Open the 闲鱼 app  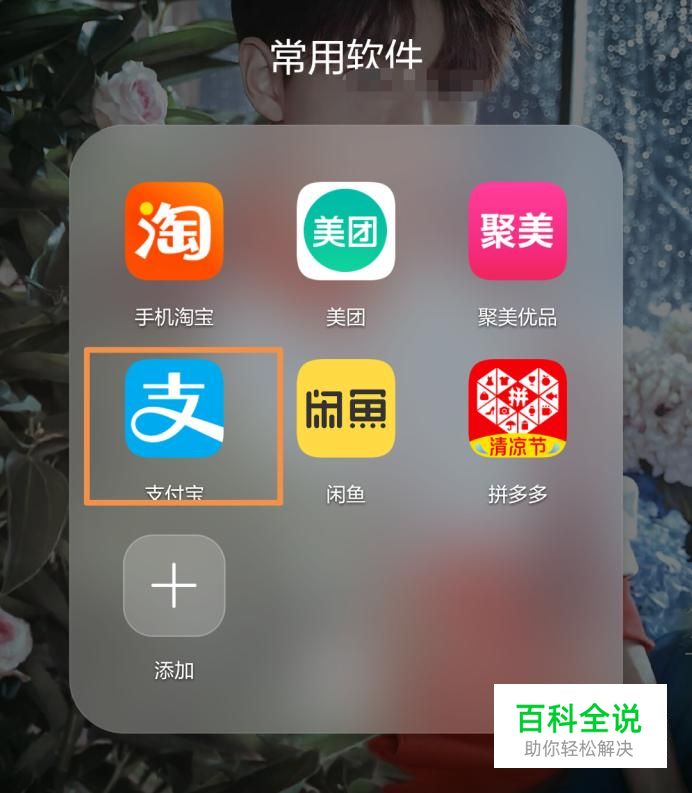[346, 409]
